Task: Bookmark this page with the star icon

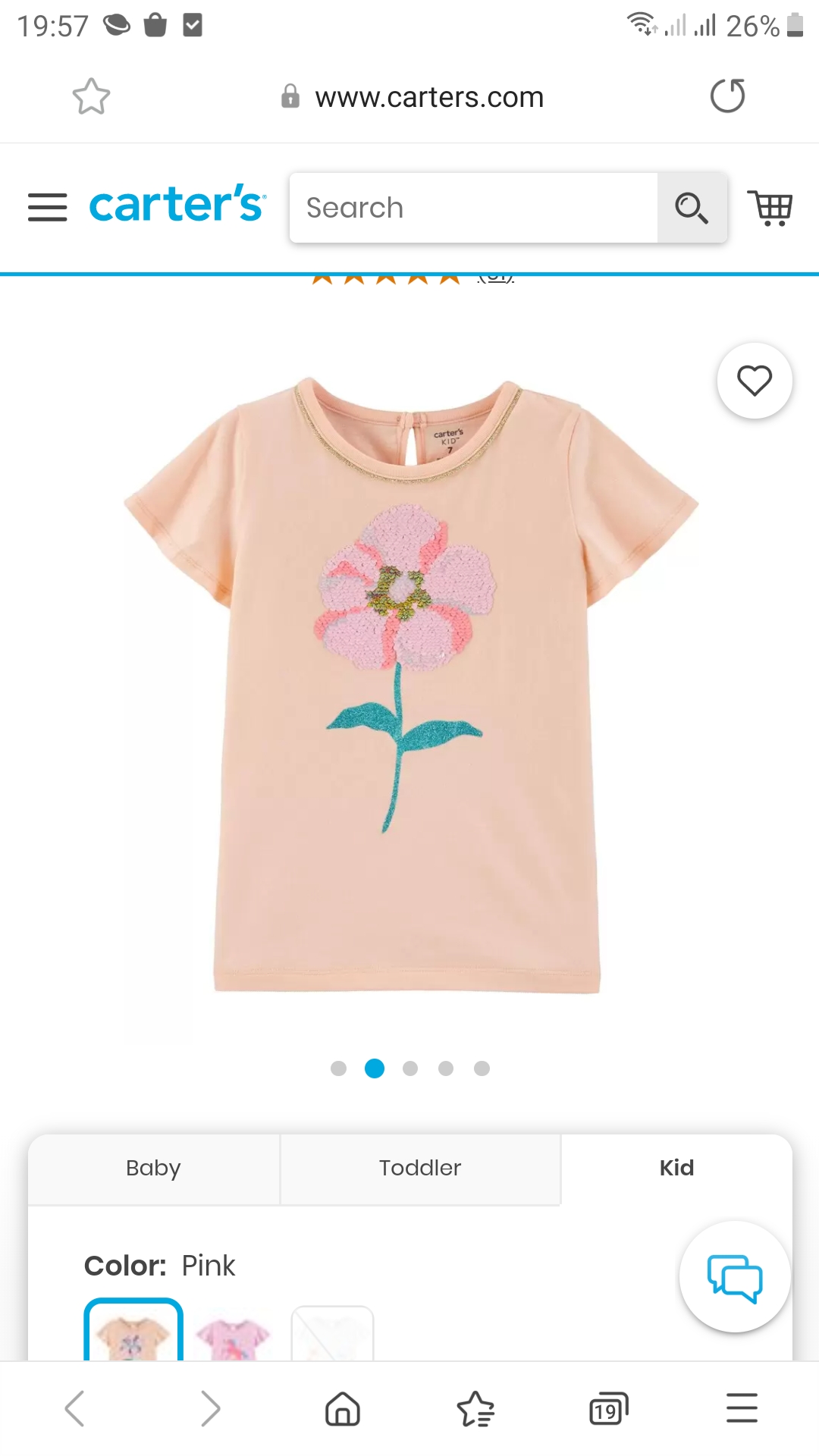Action: 91,96
